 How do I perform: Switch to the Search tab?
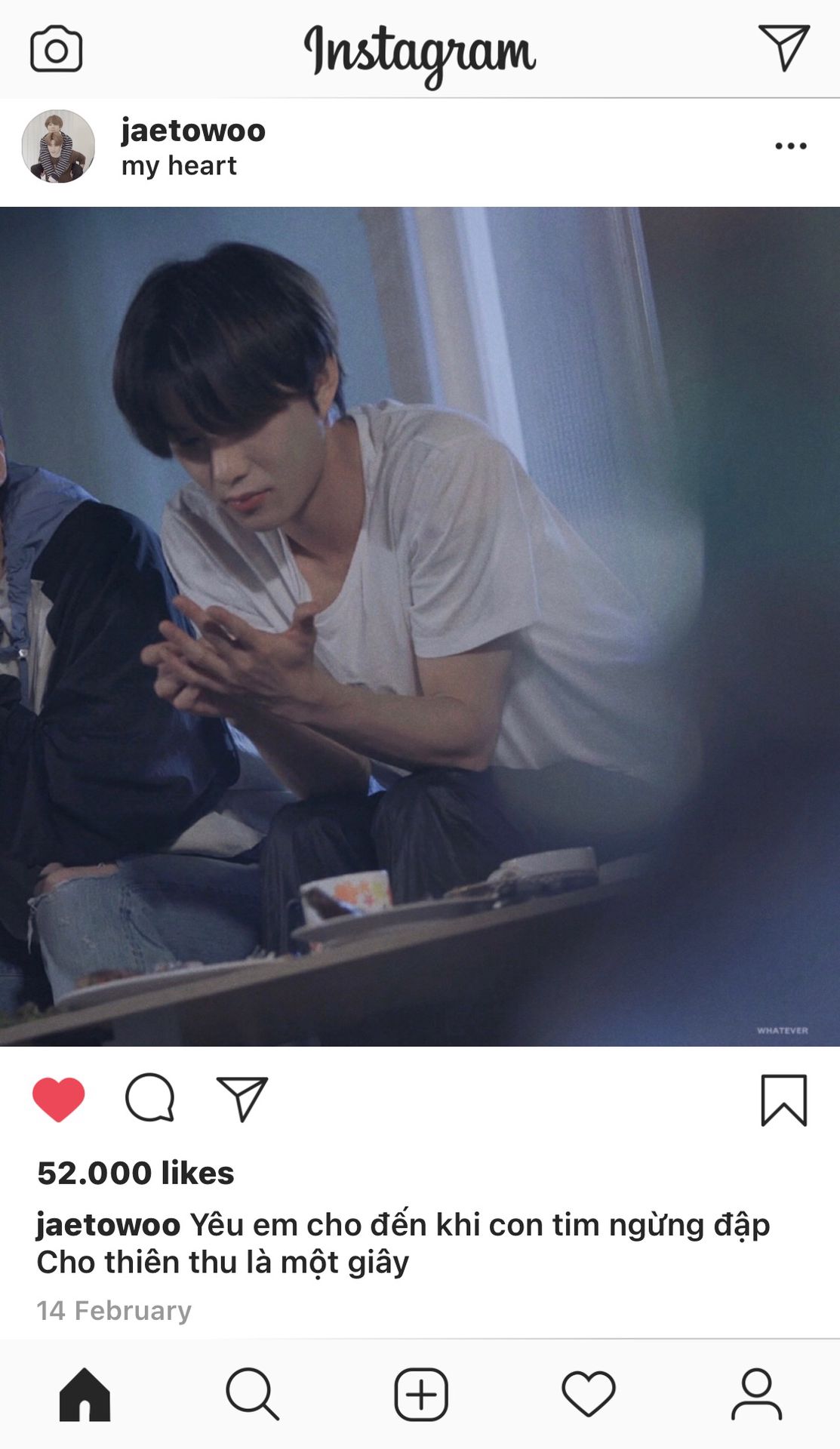tap(252, 1394)
